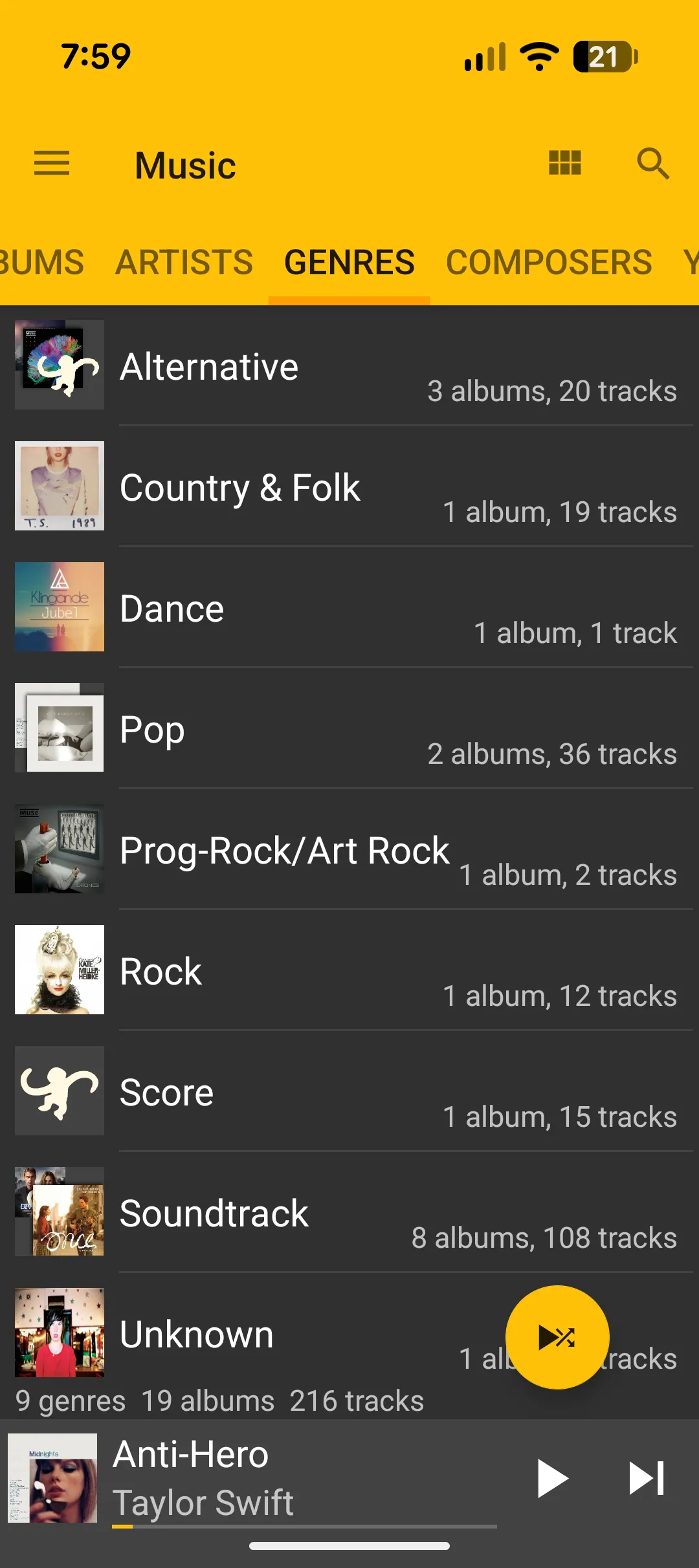Open the Prog-Rock/Art Rock genre
This screenshot has height=1568, width=699.
tap(349, 850)
